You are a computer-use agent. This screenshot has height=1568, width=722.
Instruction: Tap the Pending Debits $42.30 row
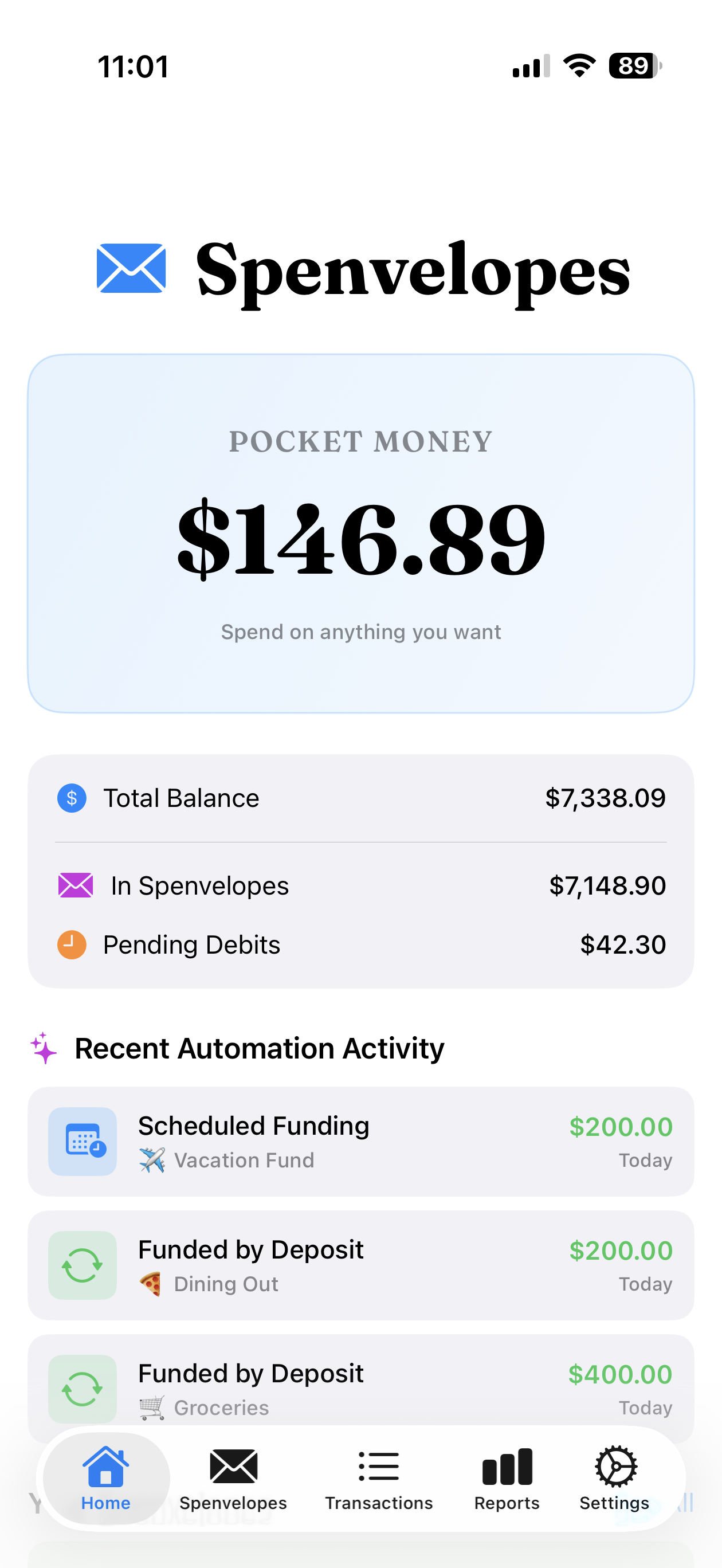pos(360,944)
